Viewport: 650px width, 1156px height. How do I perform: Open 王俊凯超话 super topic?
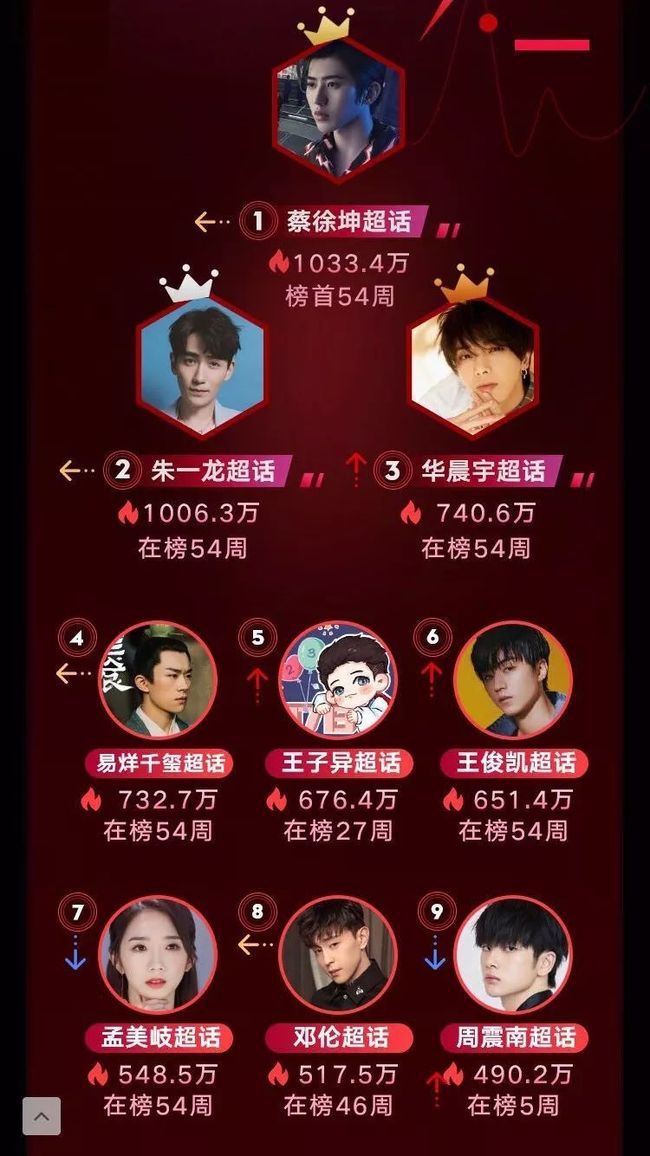[x=514, y=763]
